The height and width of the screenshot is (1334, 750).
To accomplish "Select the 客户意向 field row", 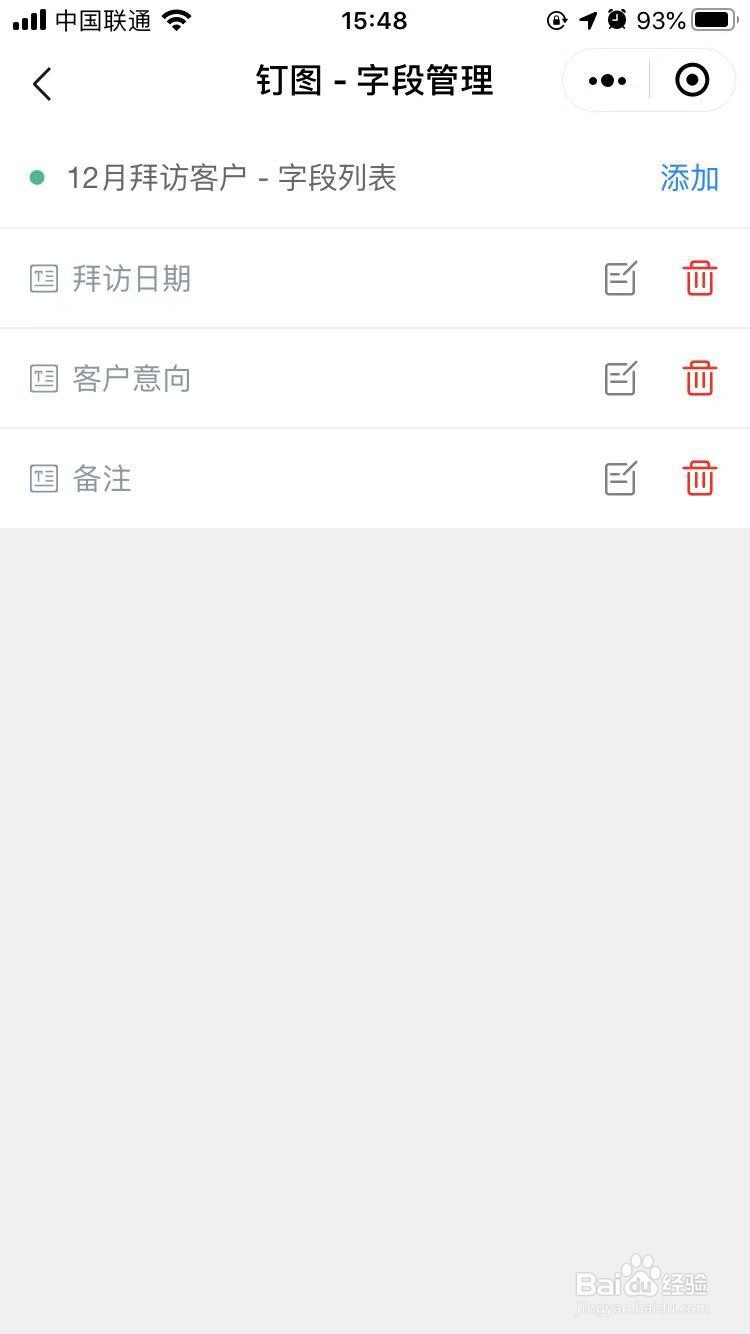I will pos(300,378).
